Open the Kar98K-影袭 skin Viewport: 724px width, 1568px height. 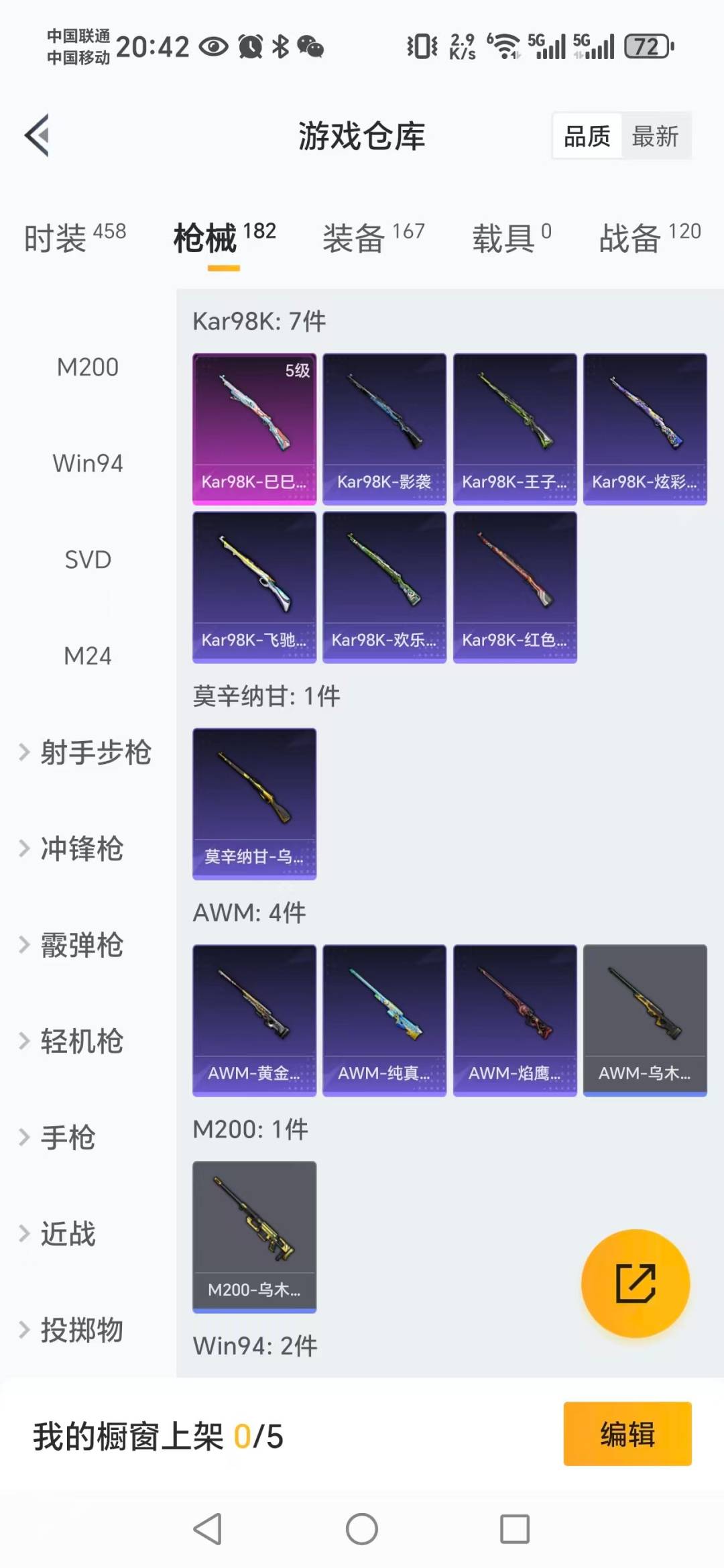(x=384, y=429)
